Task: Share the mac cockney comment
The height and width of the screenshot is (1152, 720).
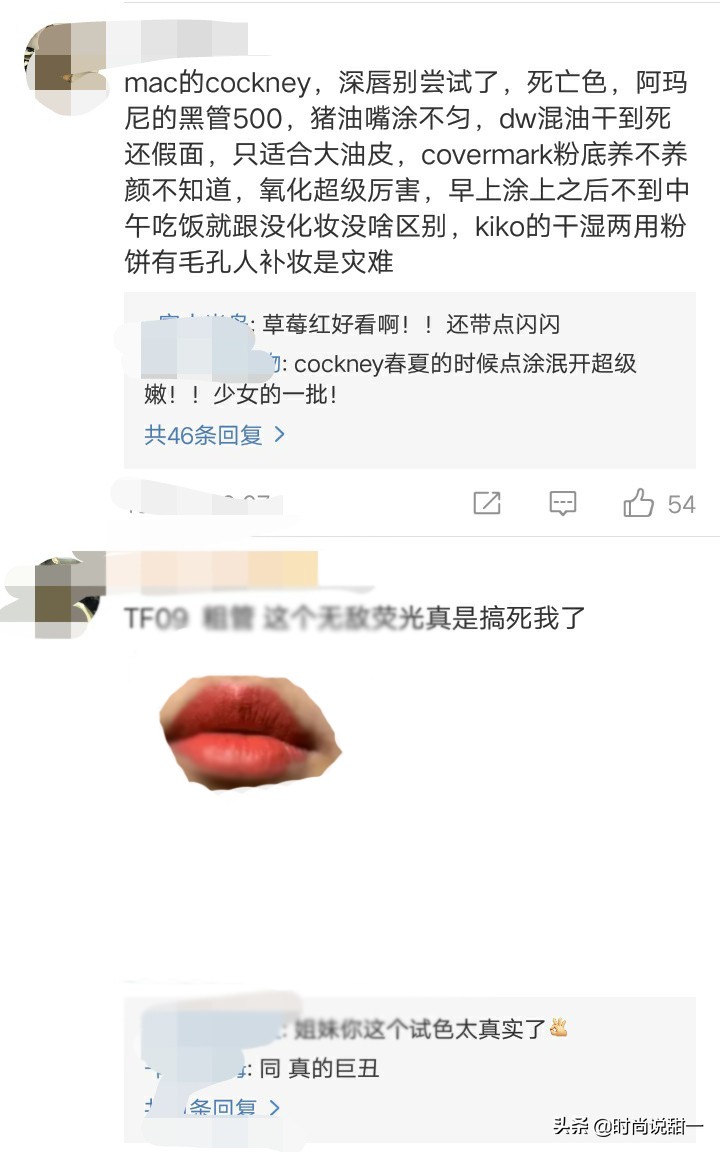Action: pos(487,503)
